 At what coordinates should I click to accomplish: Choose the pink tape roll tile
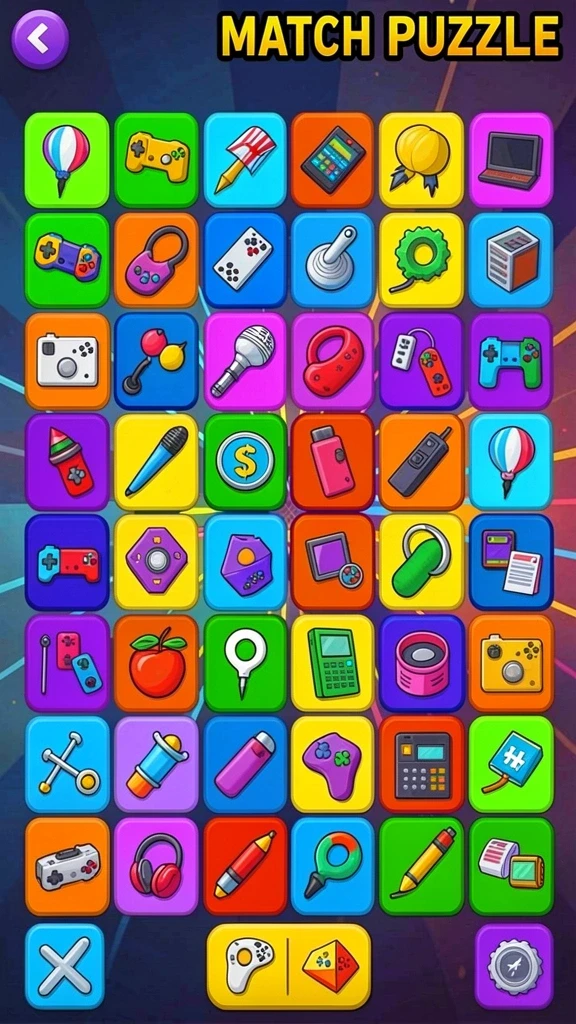coord(421,663)
